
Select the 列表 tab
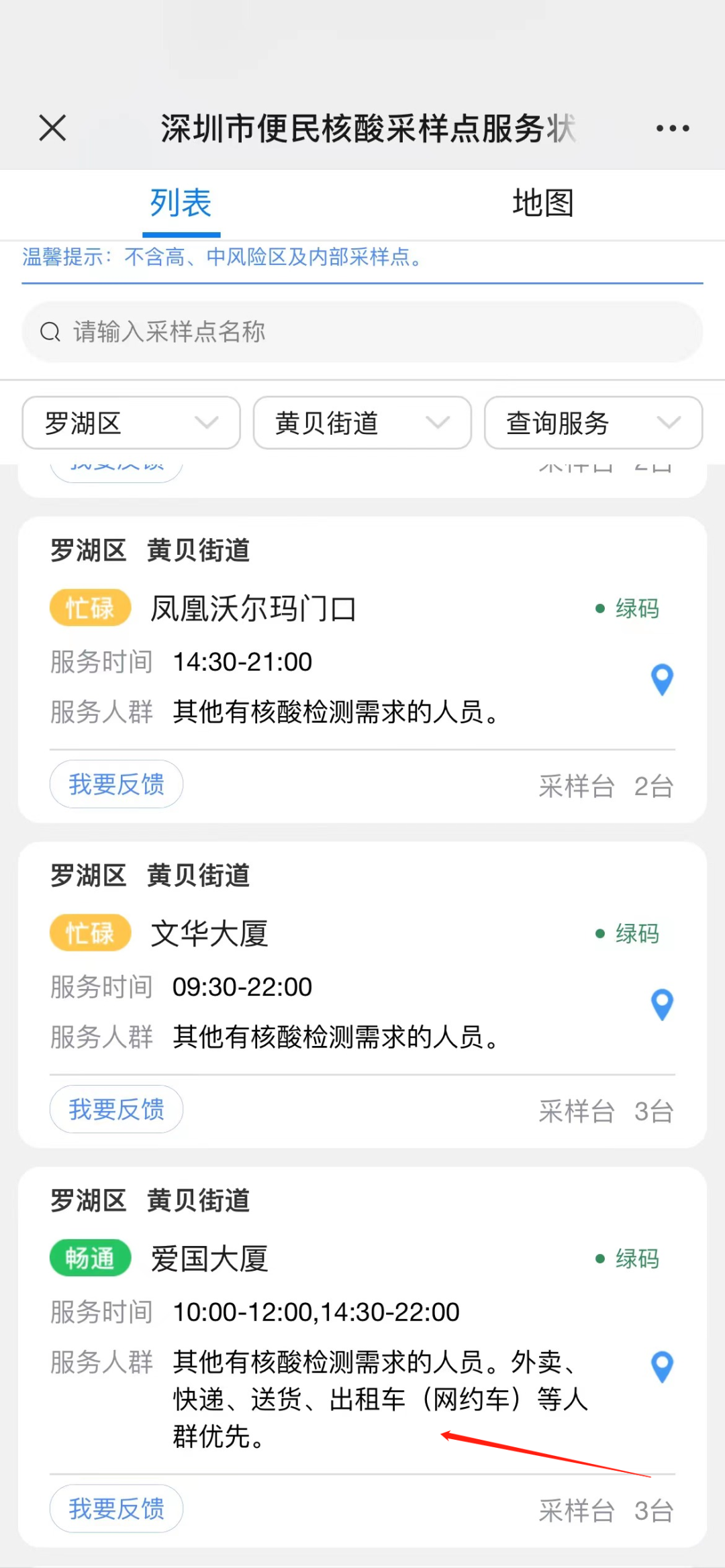pos(181,203)
